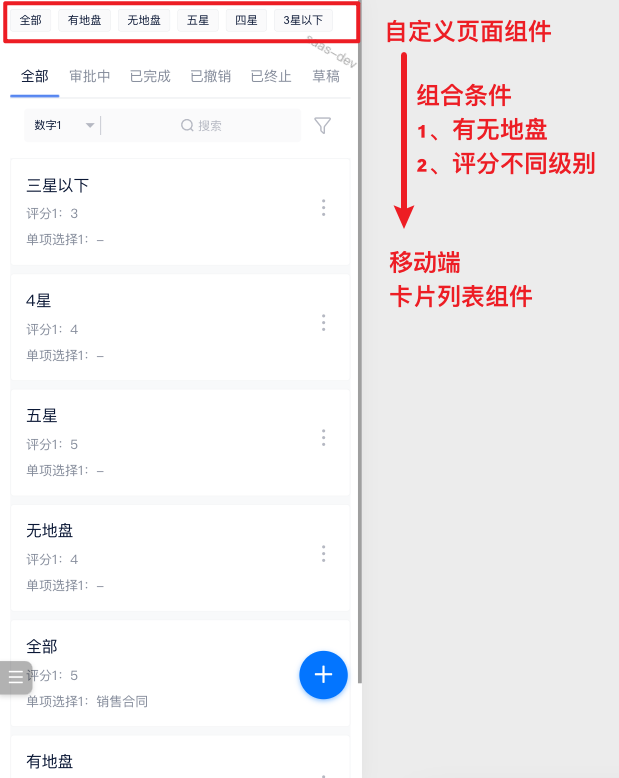Go to the 已终止 tab

point(270,76)
